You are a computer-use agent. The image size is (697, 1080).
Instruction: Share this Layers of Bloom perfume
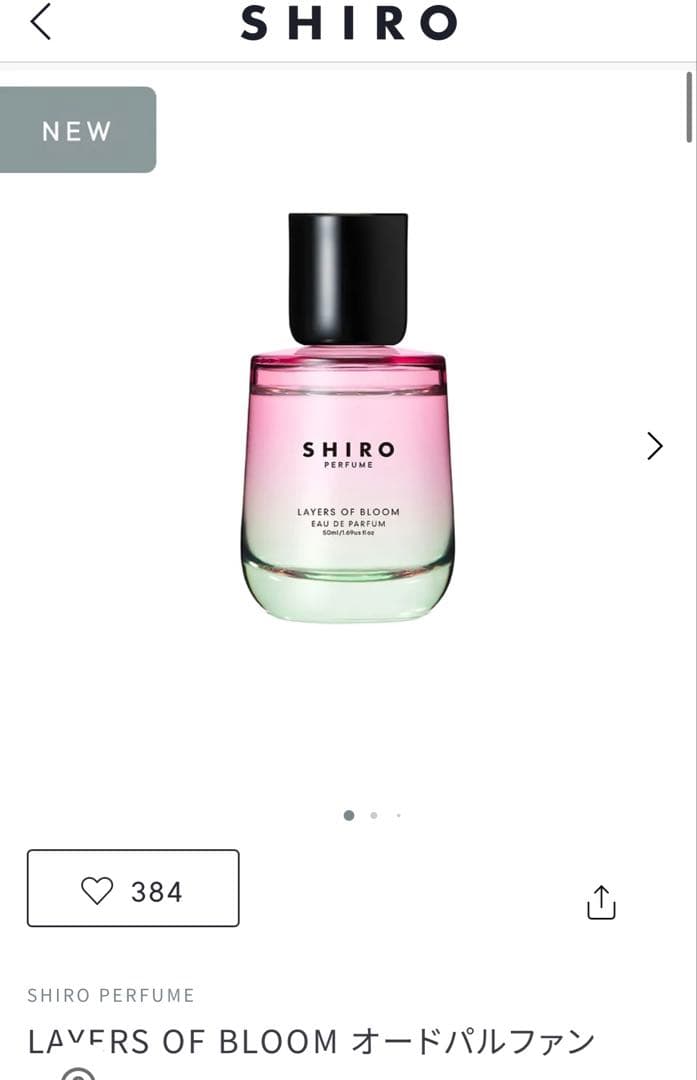[601, 902]
